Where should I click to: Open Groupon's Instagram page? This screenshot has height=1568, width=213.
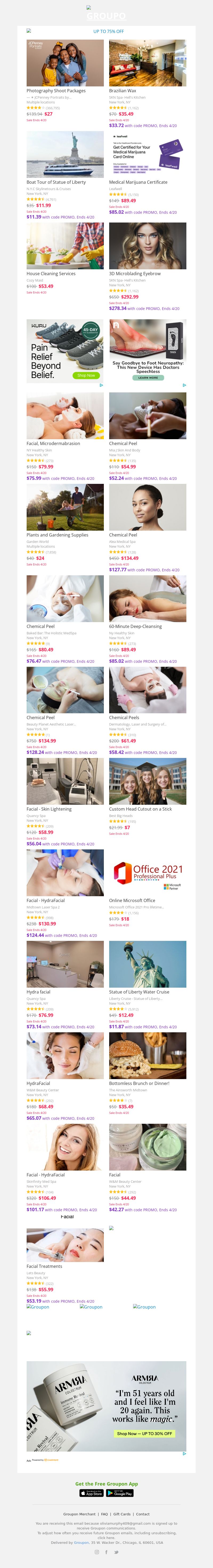pyautogui.click(x=96, y=1552)
